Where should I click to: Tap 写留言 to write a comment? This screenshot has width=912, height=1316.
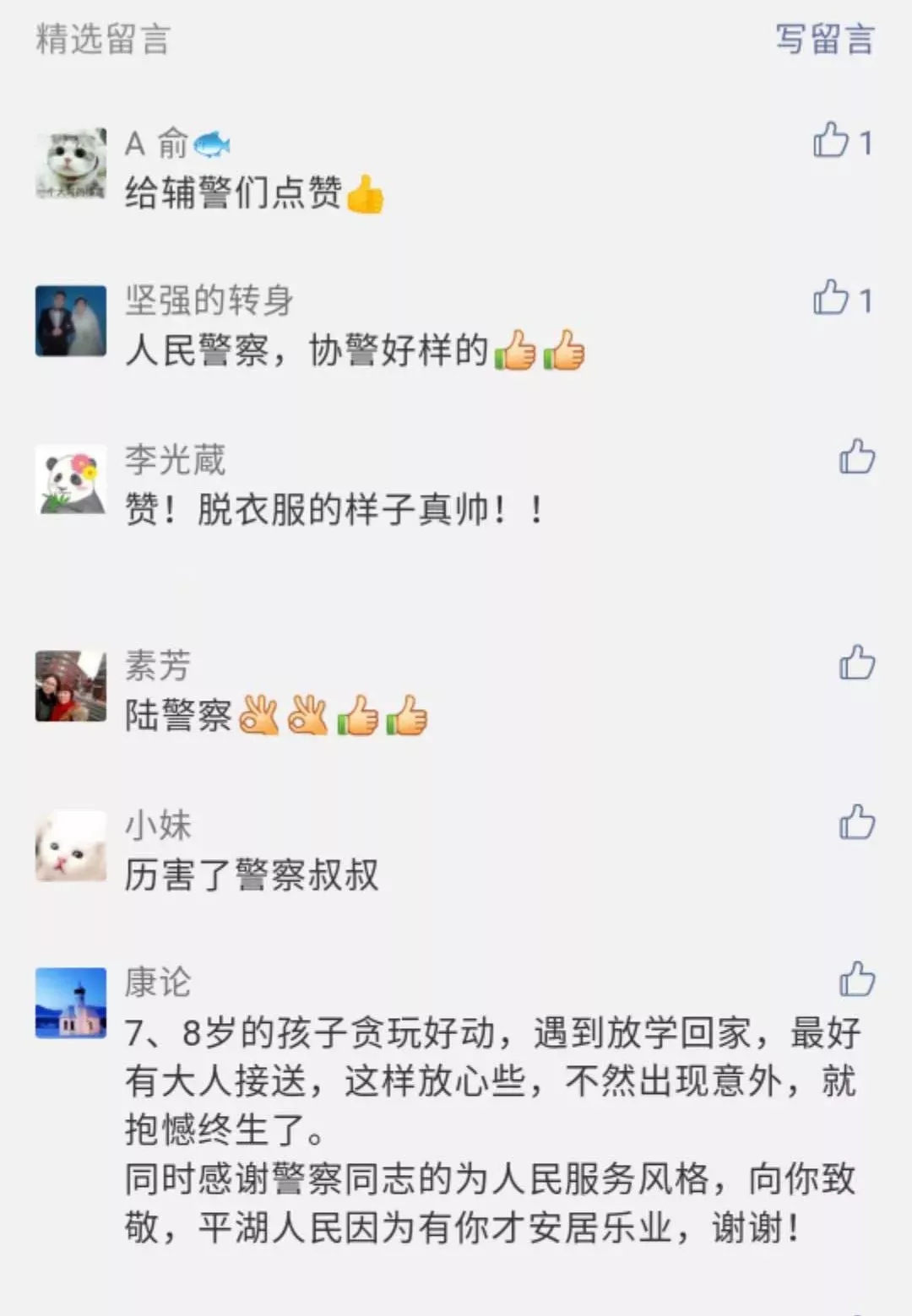coord(824,40)
